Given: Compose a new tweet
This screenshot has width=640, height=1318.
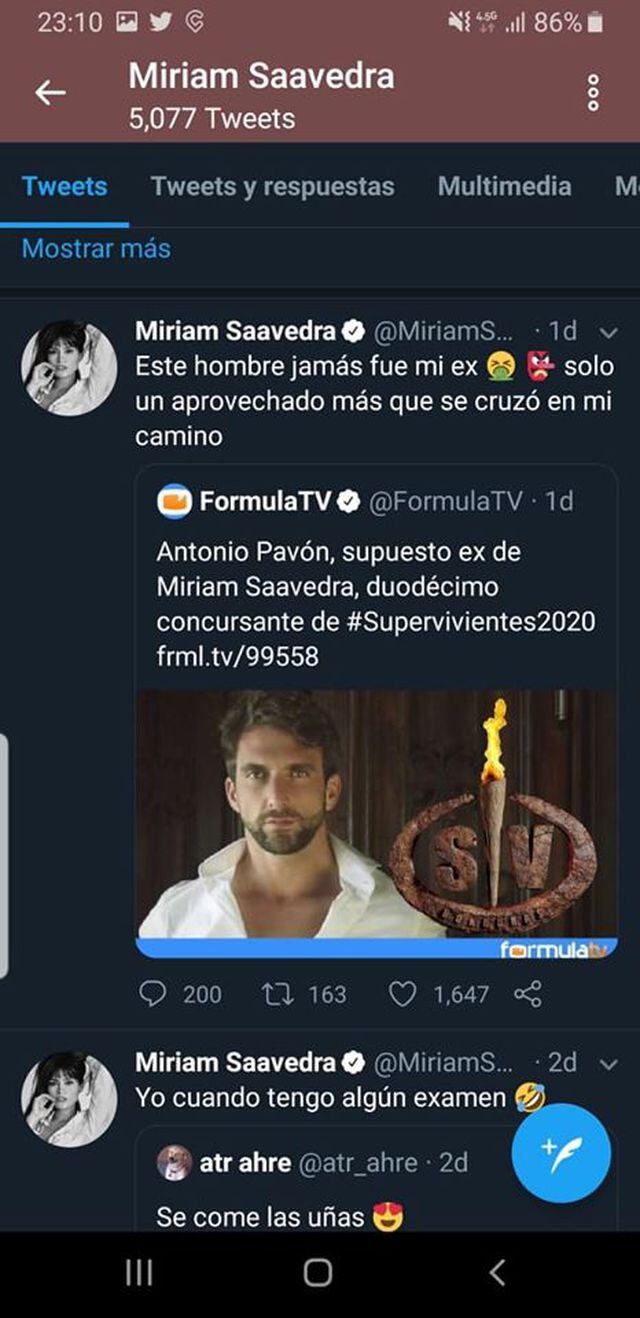Looking at the screenshot, I should pyautogui.click(x=561, y=1153).
